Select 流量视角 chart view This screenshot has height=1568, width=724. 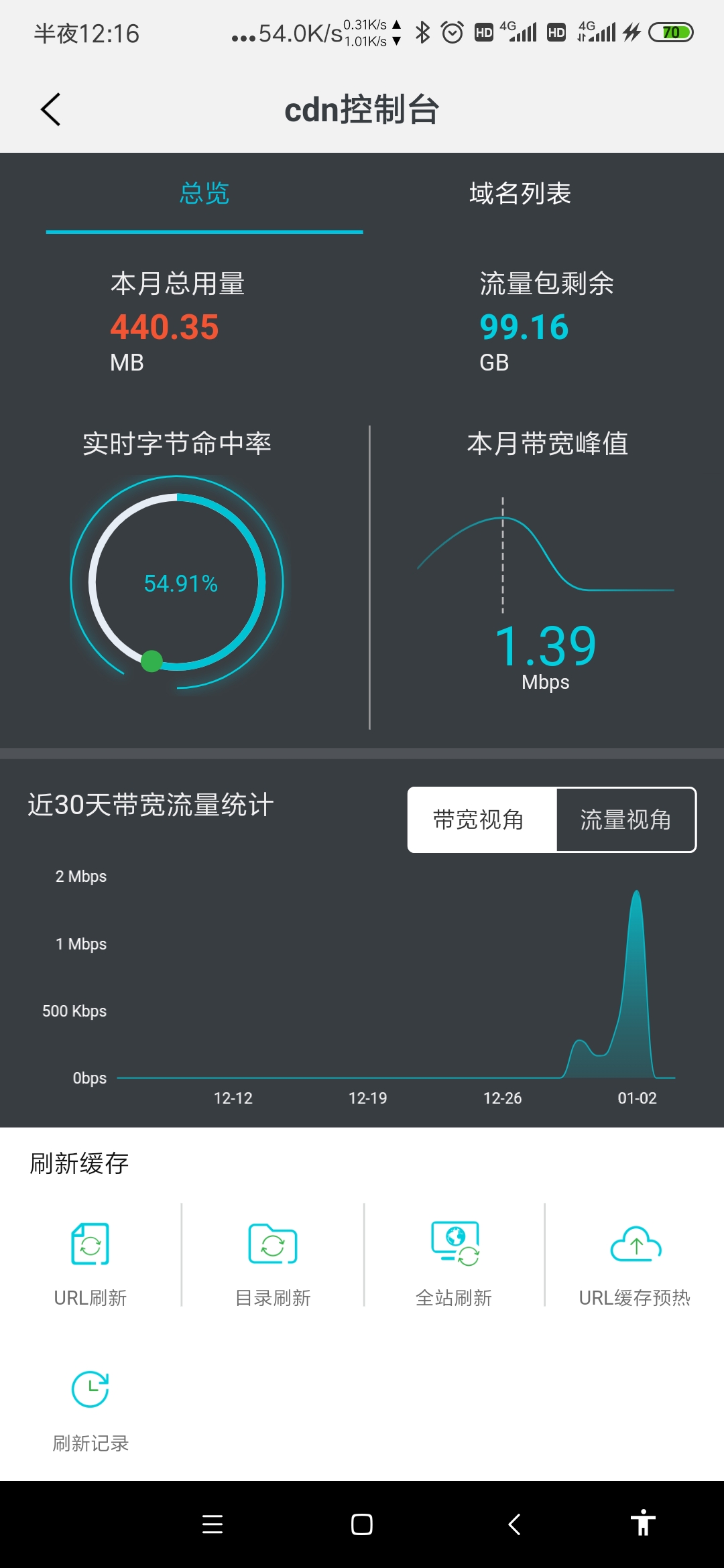click(x=625, y=820)
